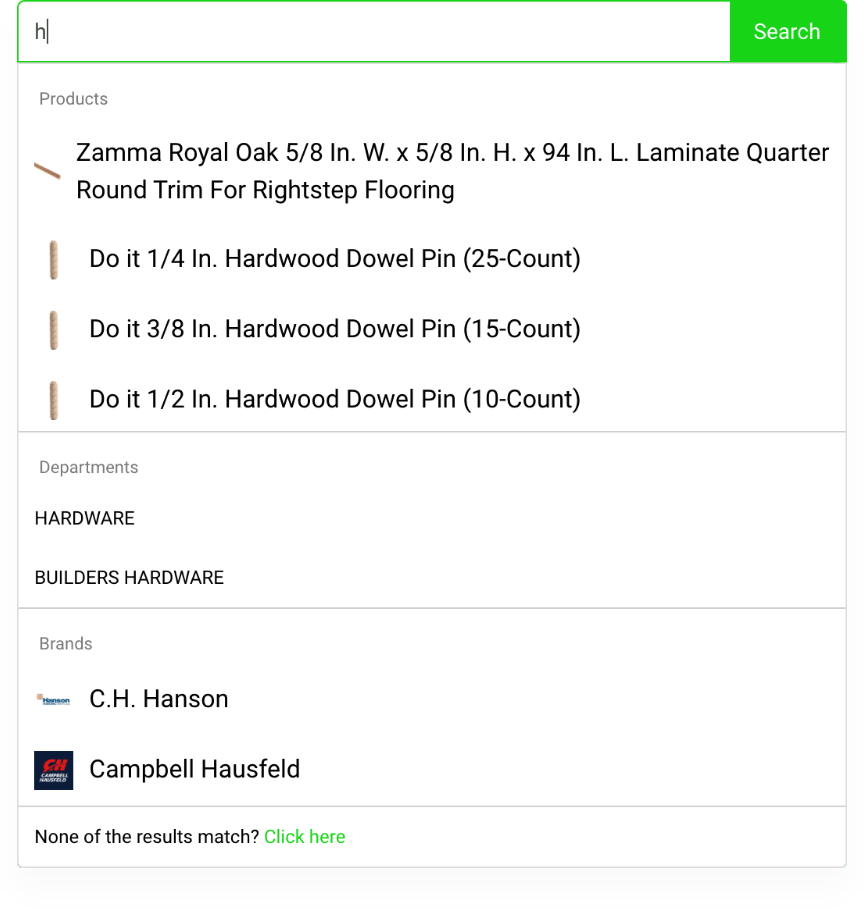The height and width of the screenshot is (909, 864).
Task: Tap the Click here link
Action: pos(304,837)
